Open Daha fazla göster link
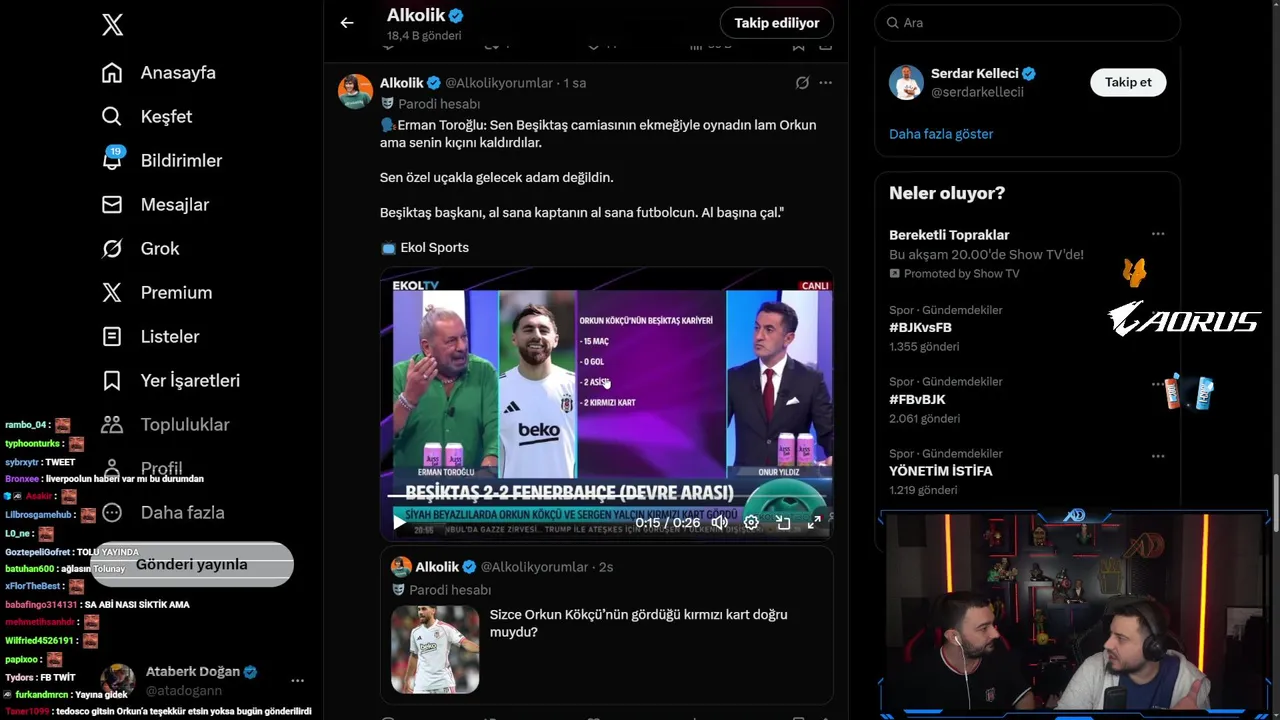Image resolution: width=1280 pixels, height=720 pixels. [x=940, y=134]
